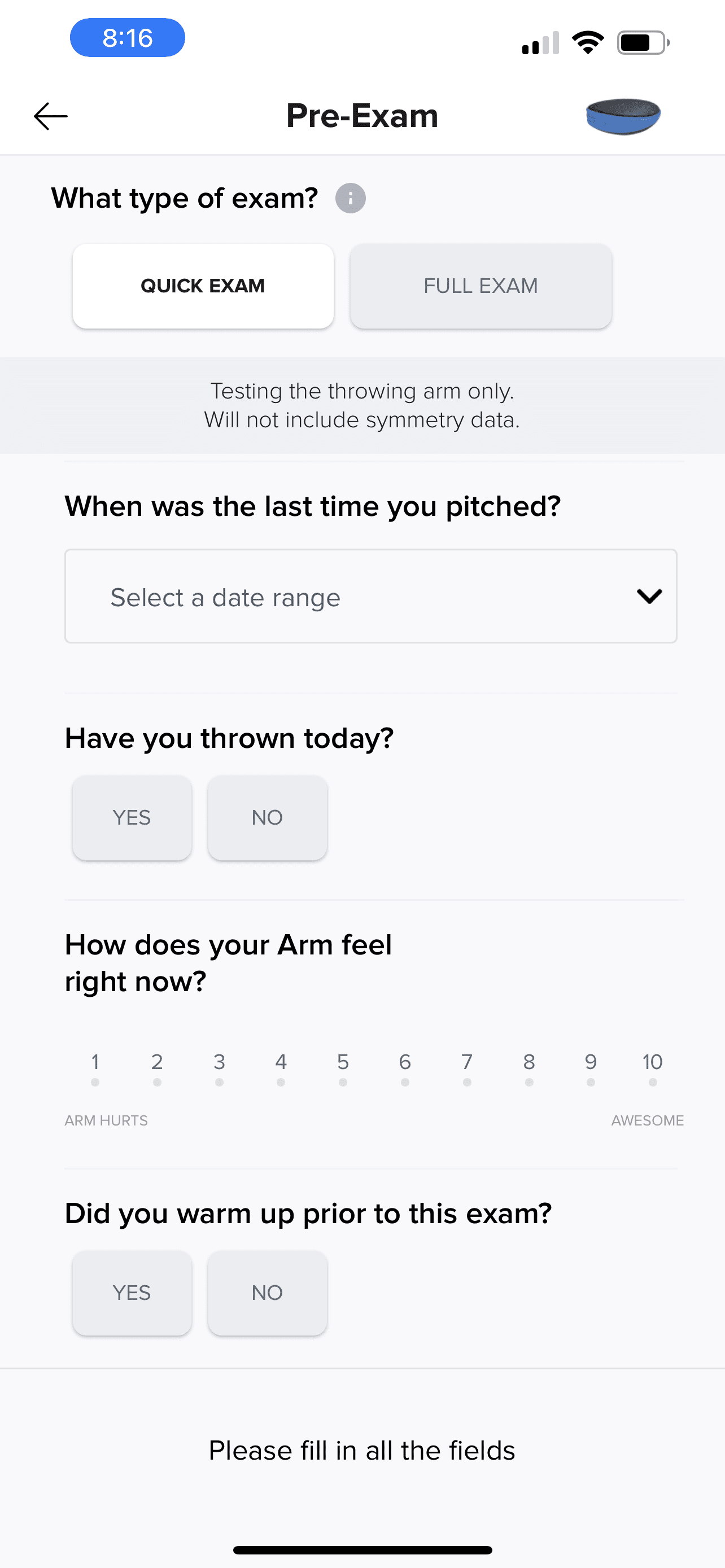Open exam type info icon
This screenshot has height=1568, width=725.
click(350, 199)
